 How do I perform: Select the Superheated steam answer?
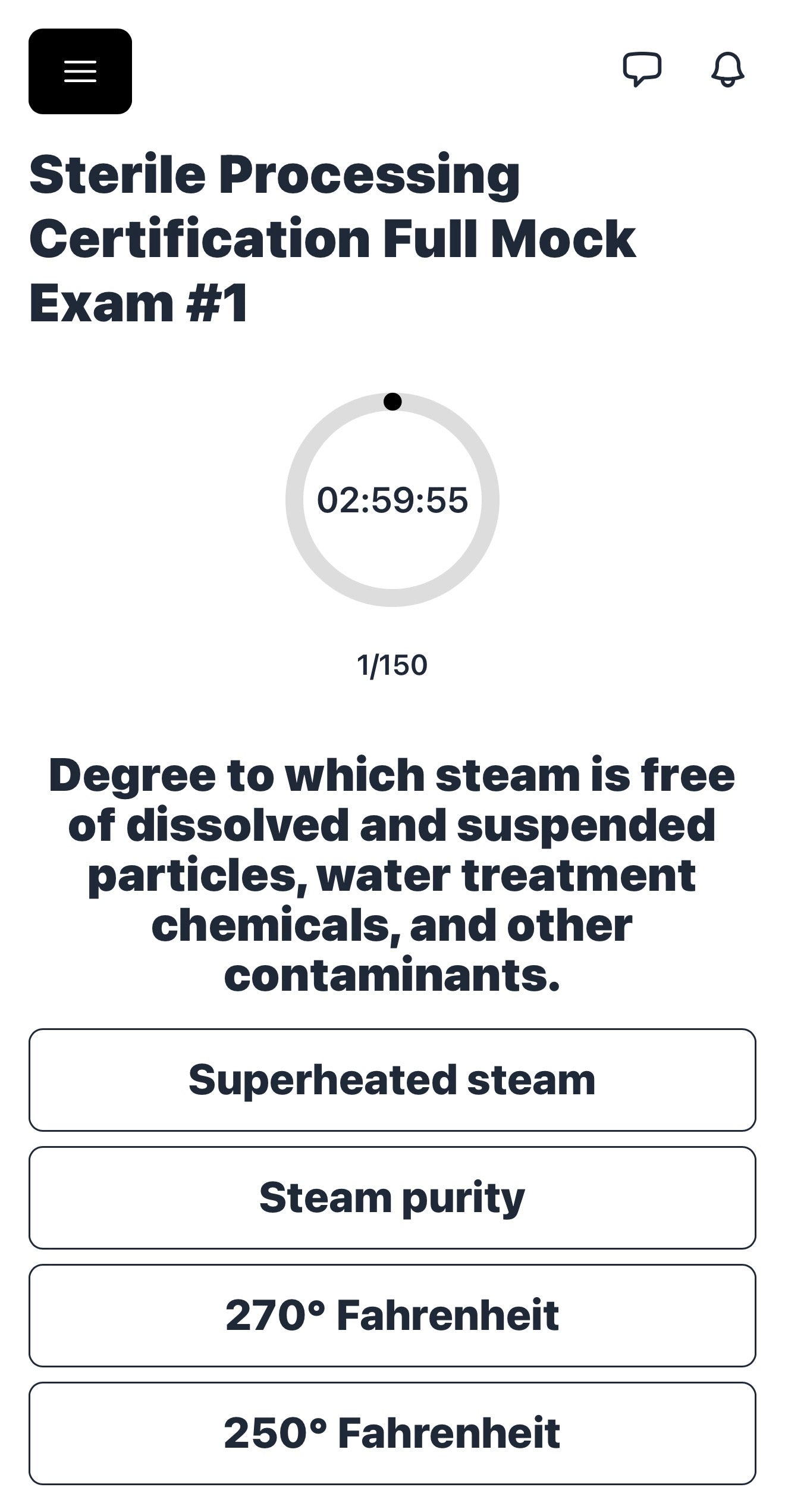[392, 1079]
